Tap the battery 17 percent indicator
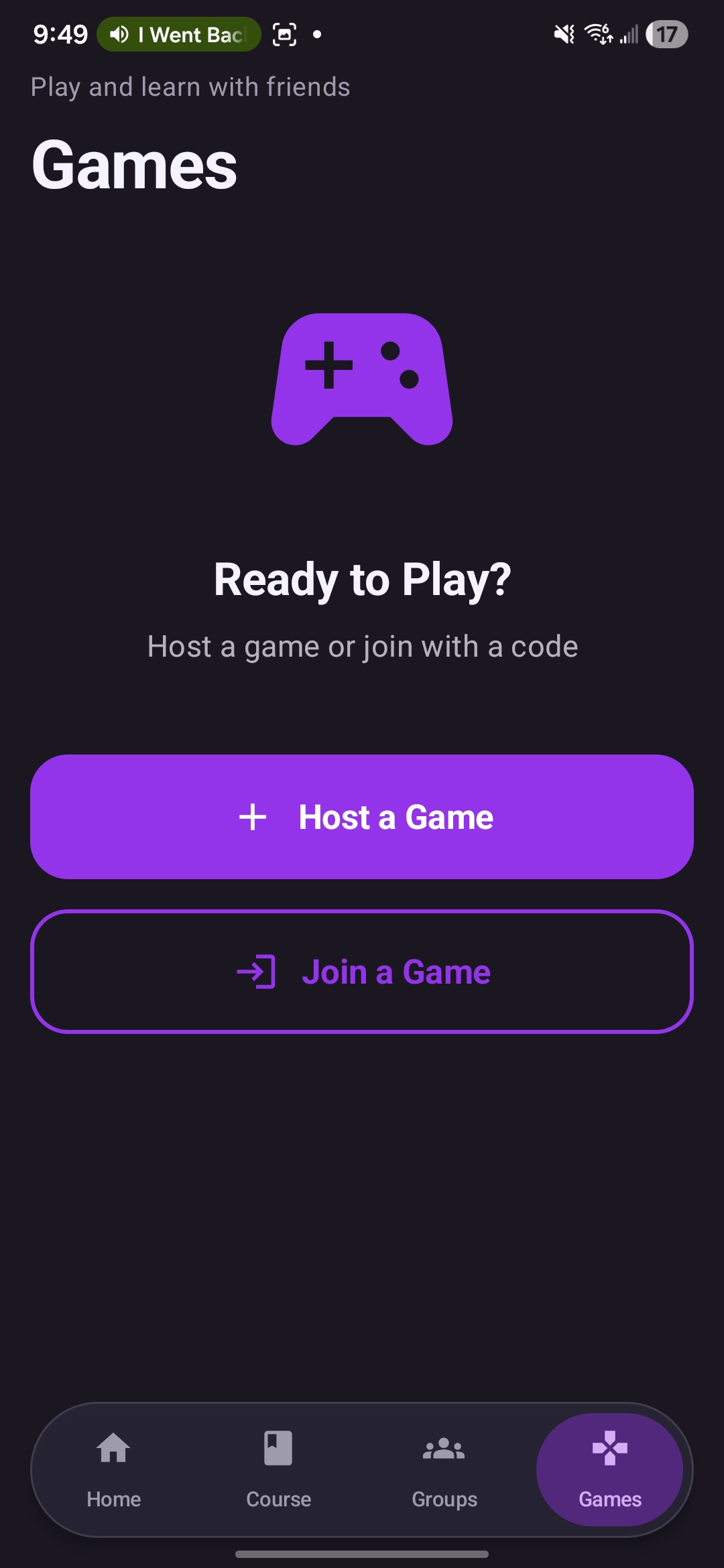This screenshot has height=1568, width=724. 666,34
